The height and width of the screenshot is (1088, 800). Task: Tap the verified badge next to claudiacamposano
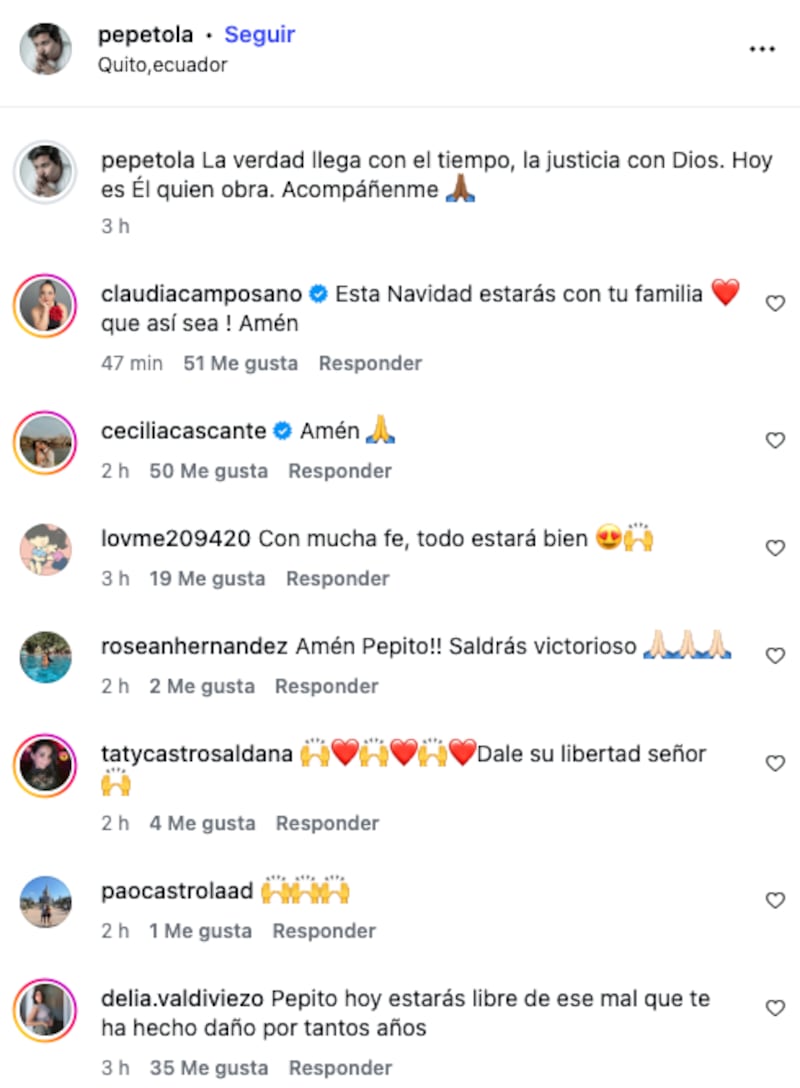(320, 293)
